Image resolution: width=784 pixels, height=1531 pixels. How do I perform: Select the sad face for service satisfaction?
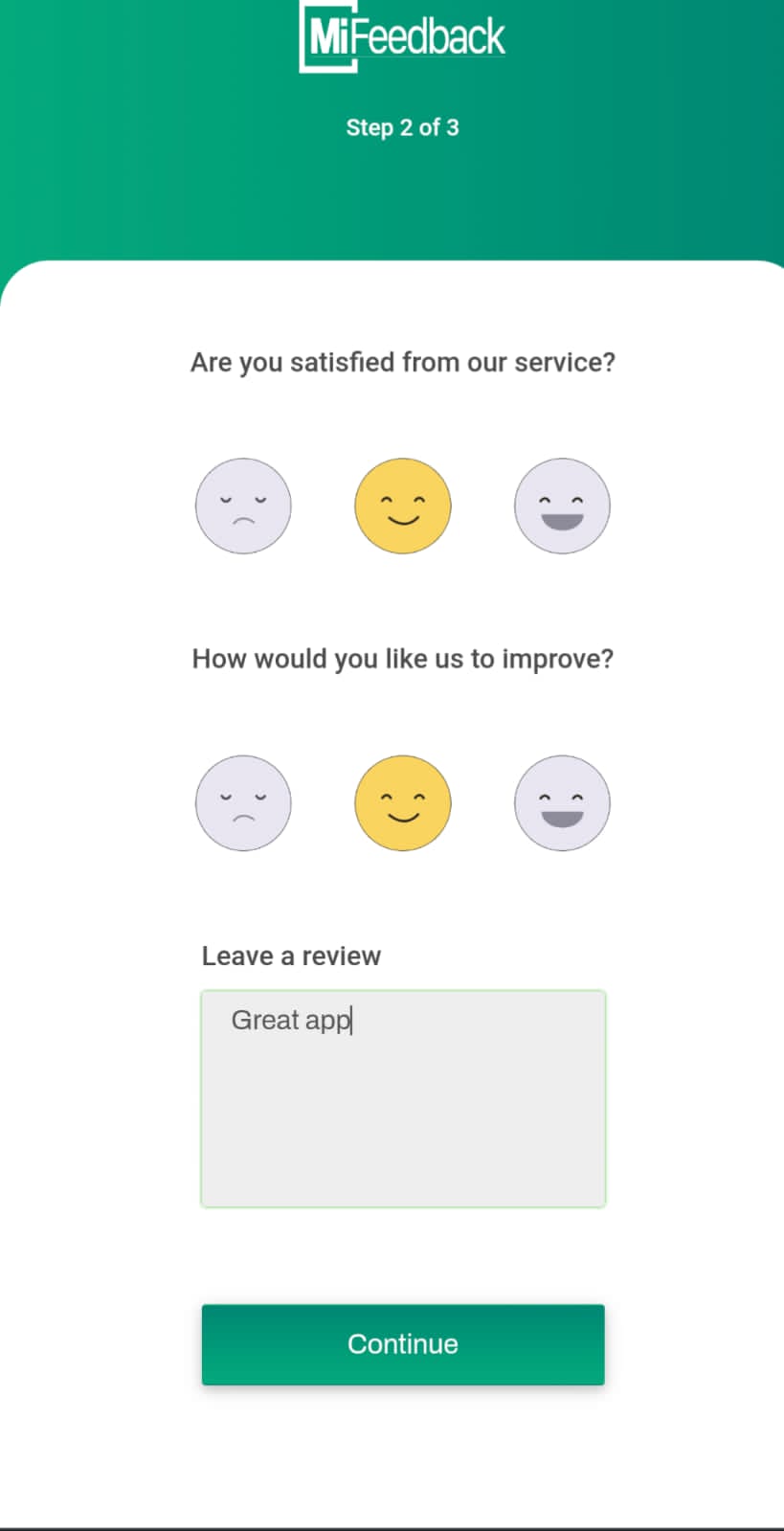pos(243,506)
